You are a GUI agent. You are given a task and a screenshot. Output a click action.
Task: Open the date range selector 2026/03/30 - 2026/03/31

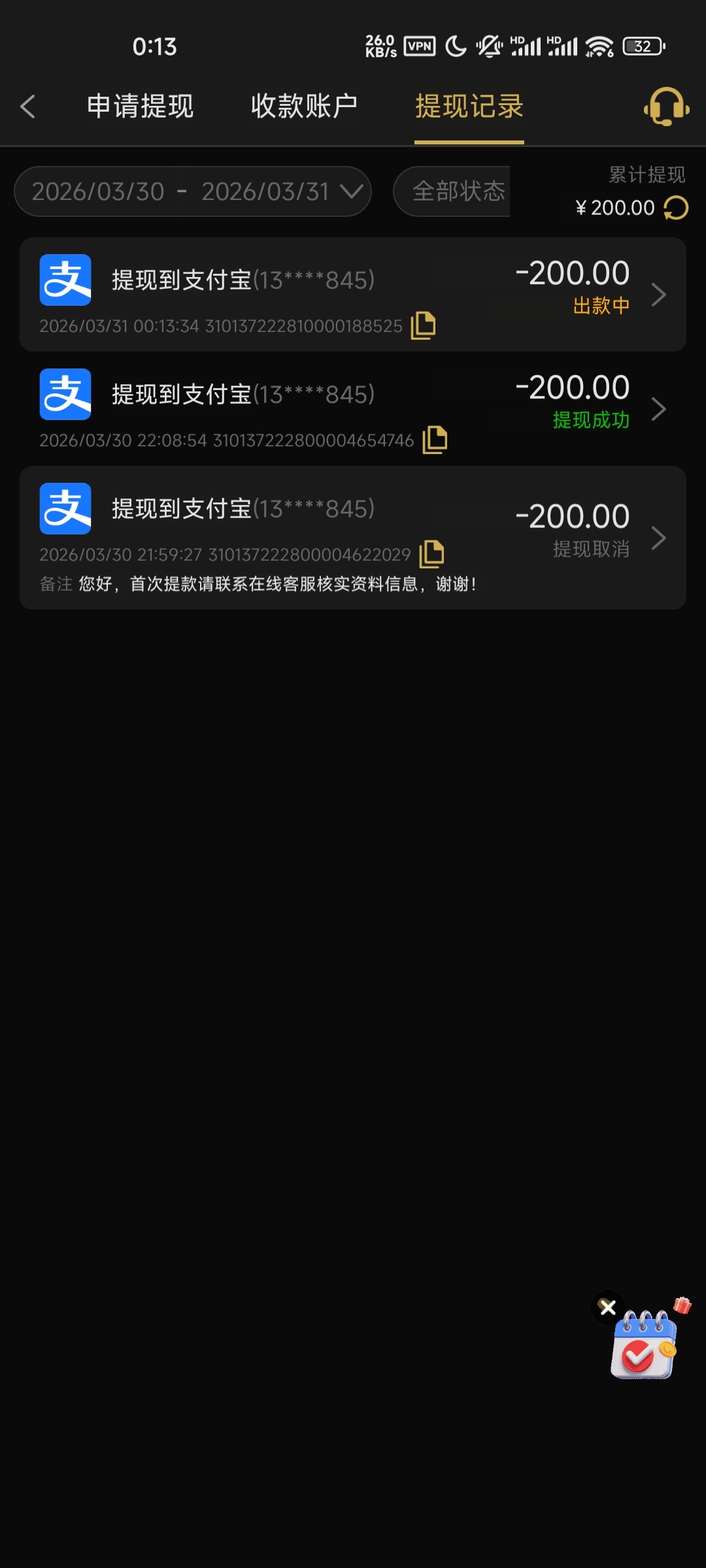click(x=192, y=191)
